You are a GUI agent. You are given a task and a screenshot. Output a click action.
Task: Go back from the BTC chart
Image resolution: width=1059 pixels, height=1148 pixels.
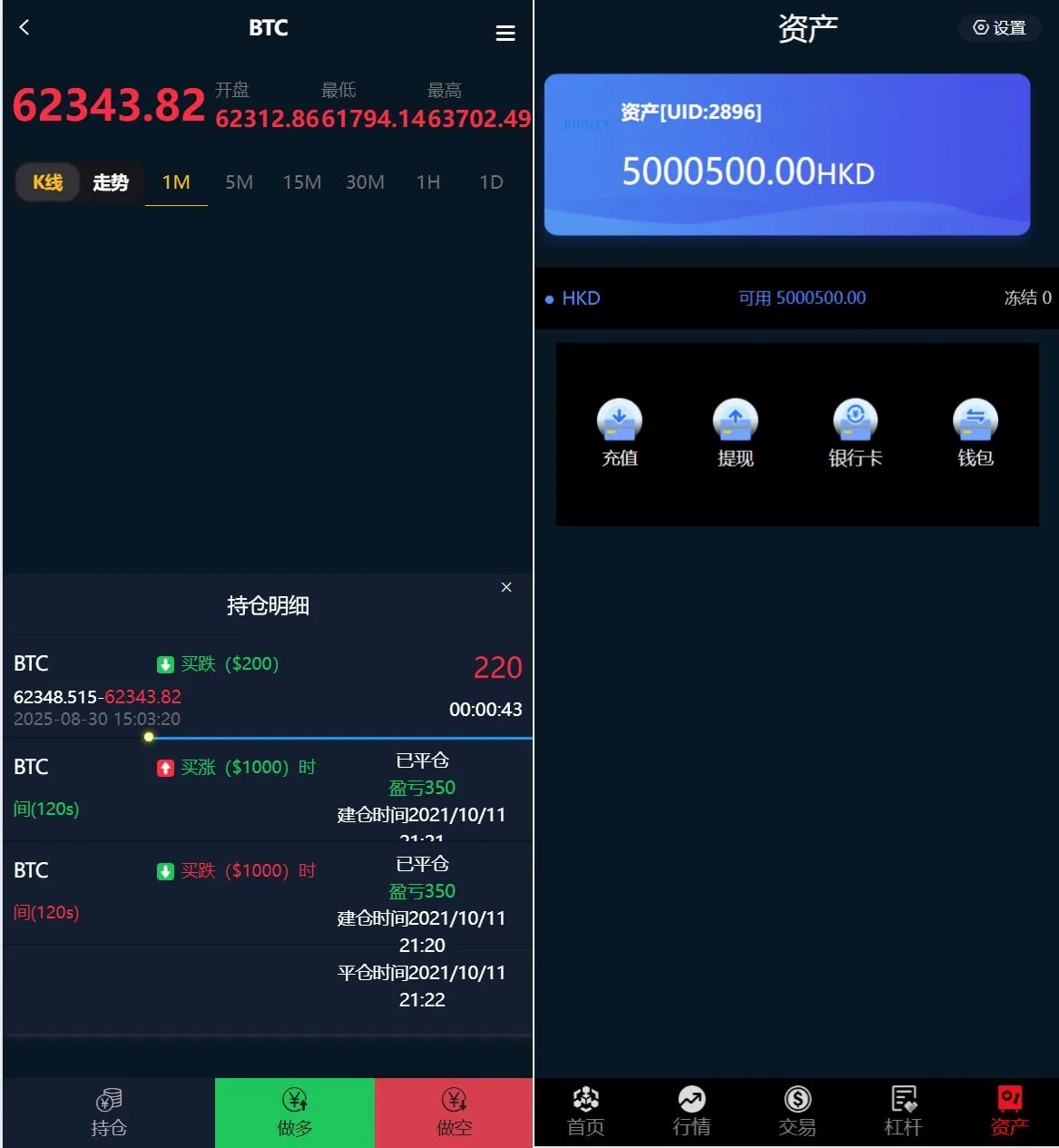pos(25,27)
